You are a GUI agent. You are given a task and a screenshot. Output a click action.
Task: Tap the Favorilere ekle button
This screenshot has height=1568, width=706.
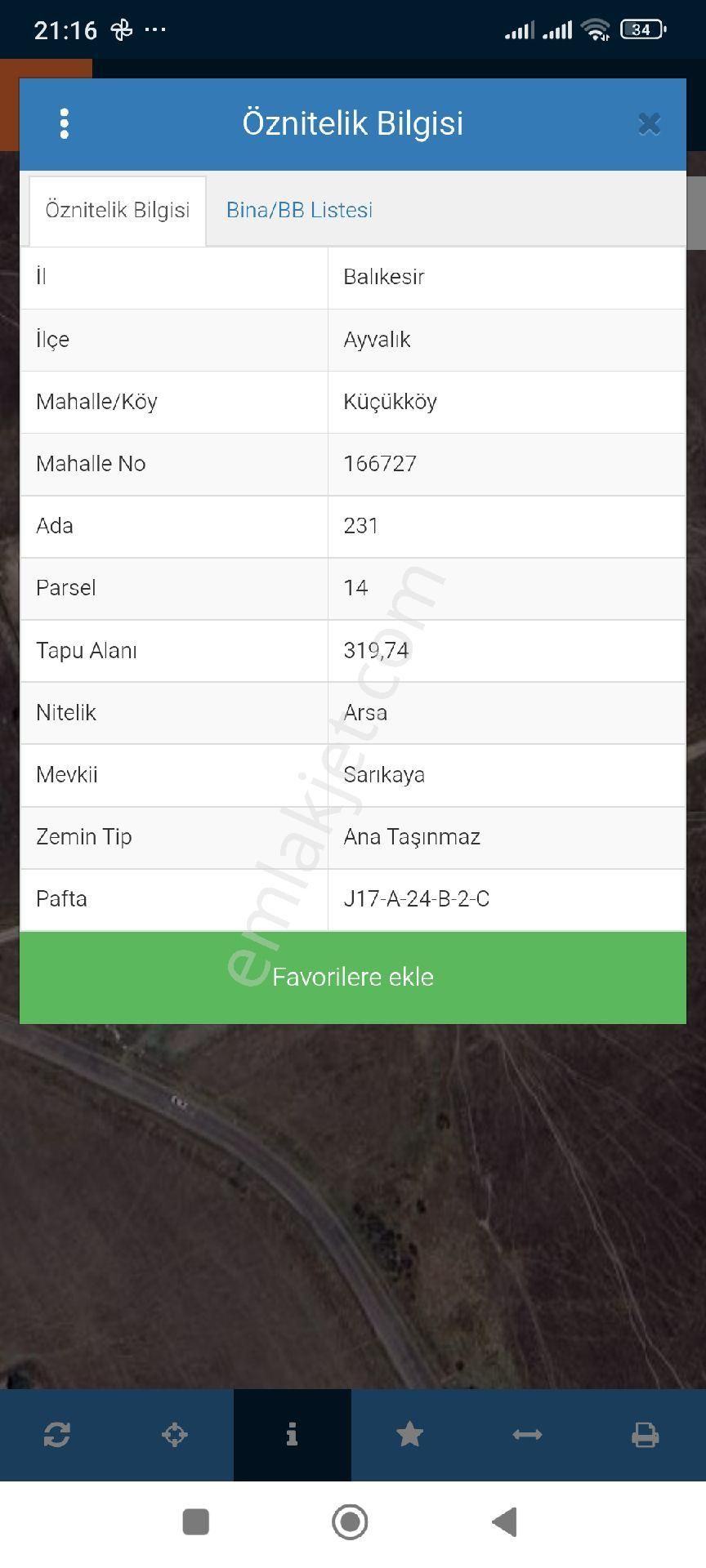click(353, 977)
